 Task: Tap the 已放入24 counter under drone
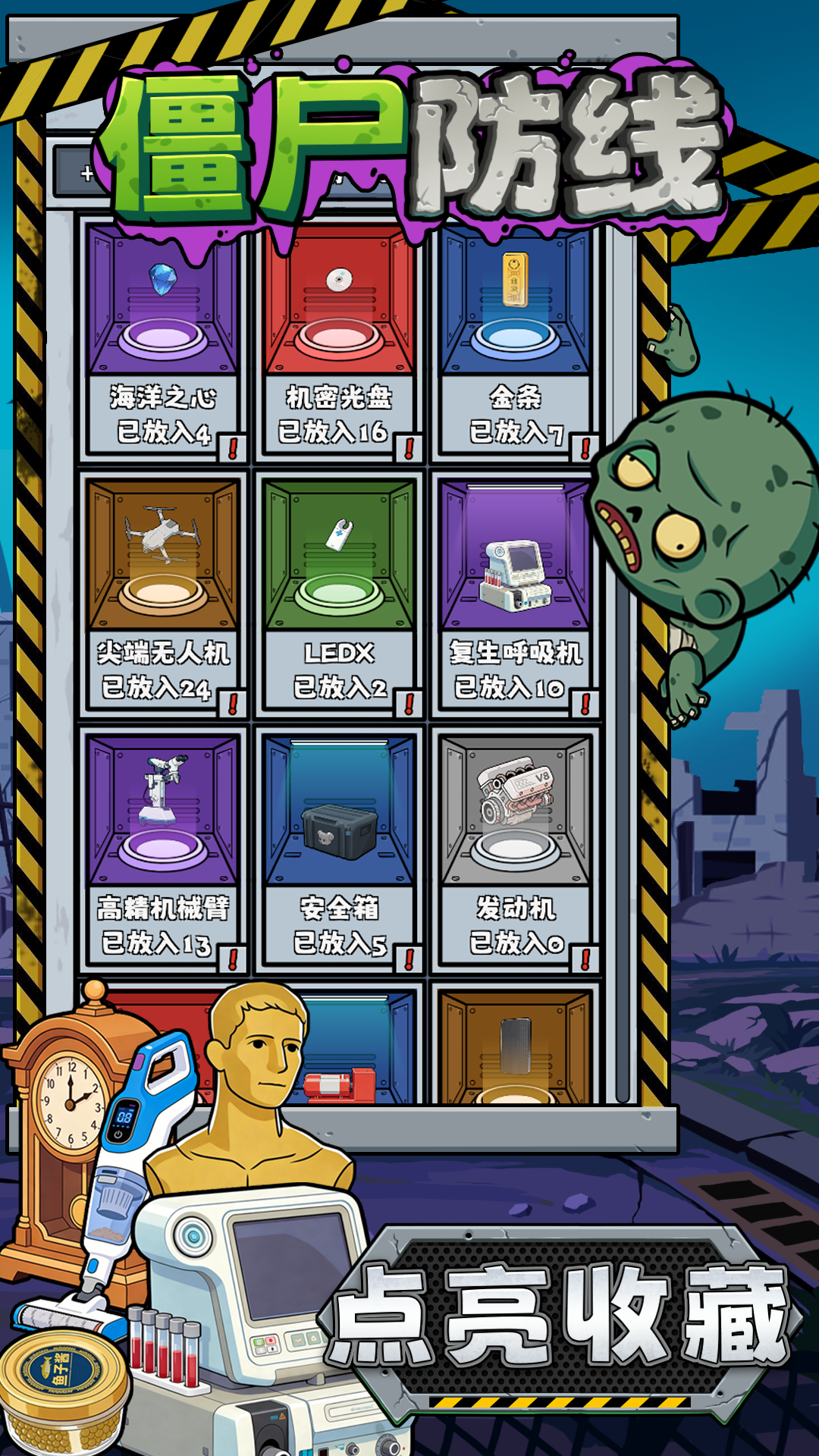pos(155,689)
